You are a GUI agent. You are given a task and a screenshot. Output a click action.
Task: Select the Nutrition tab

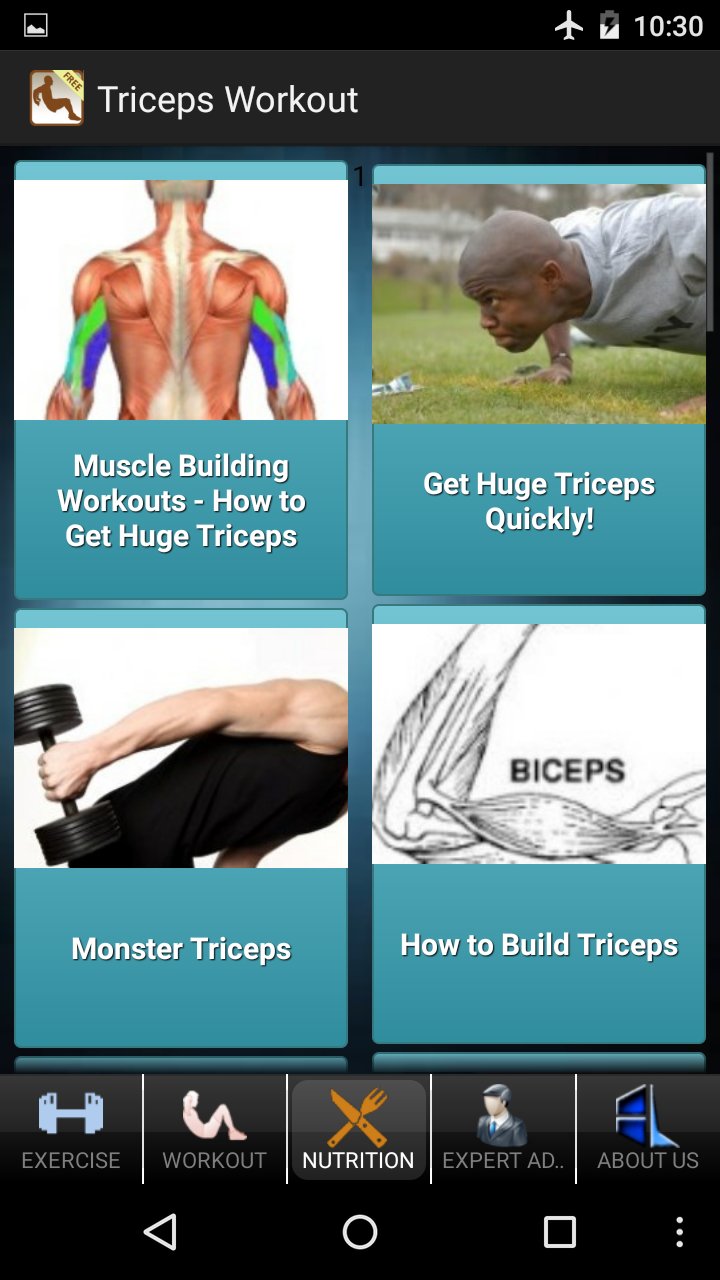point(358,1130)
